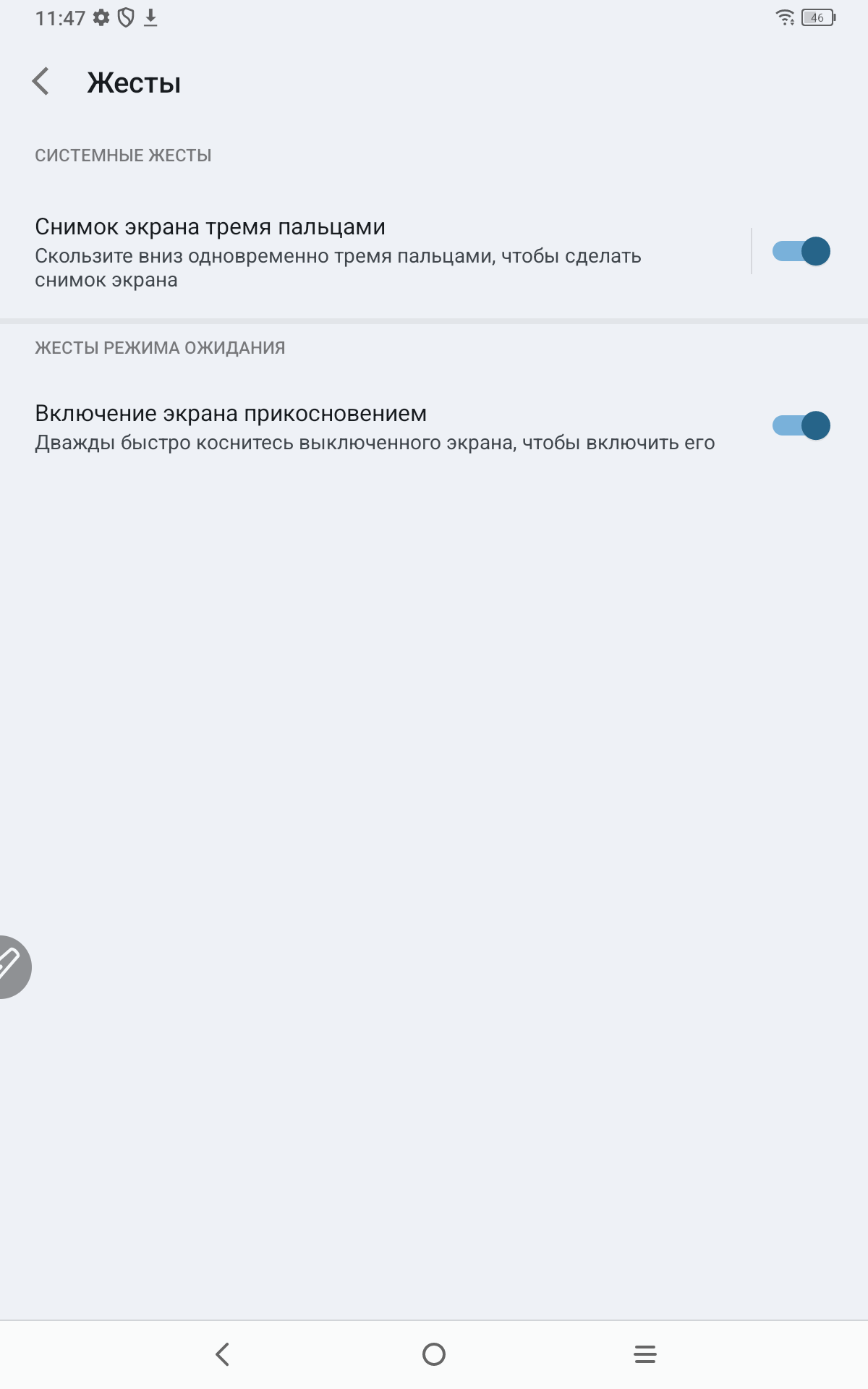Viewport: 868px width, 1389px height.
Task: Open the floating pen shortcut
Action: (x=12, y=967)
